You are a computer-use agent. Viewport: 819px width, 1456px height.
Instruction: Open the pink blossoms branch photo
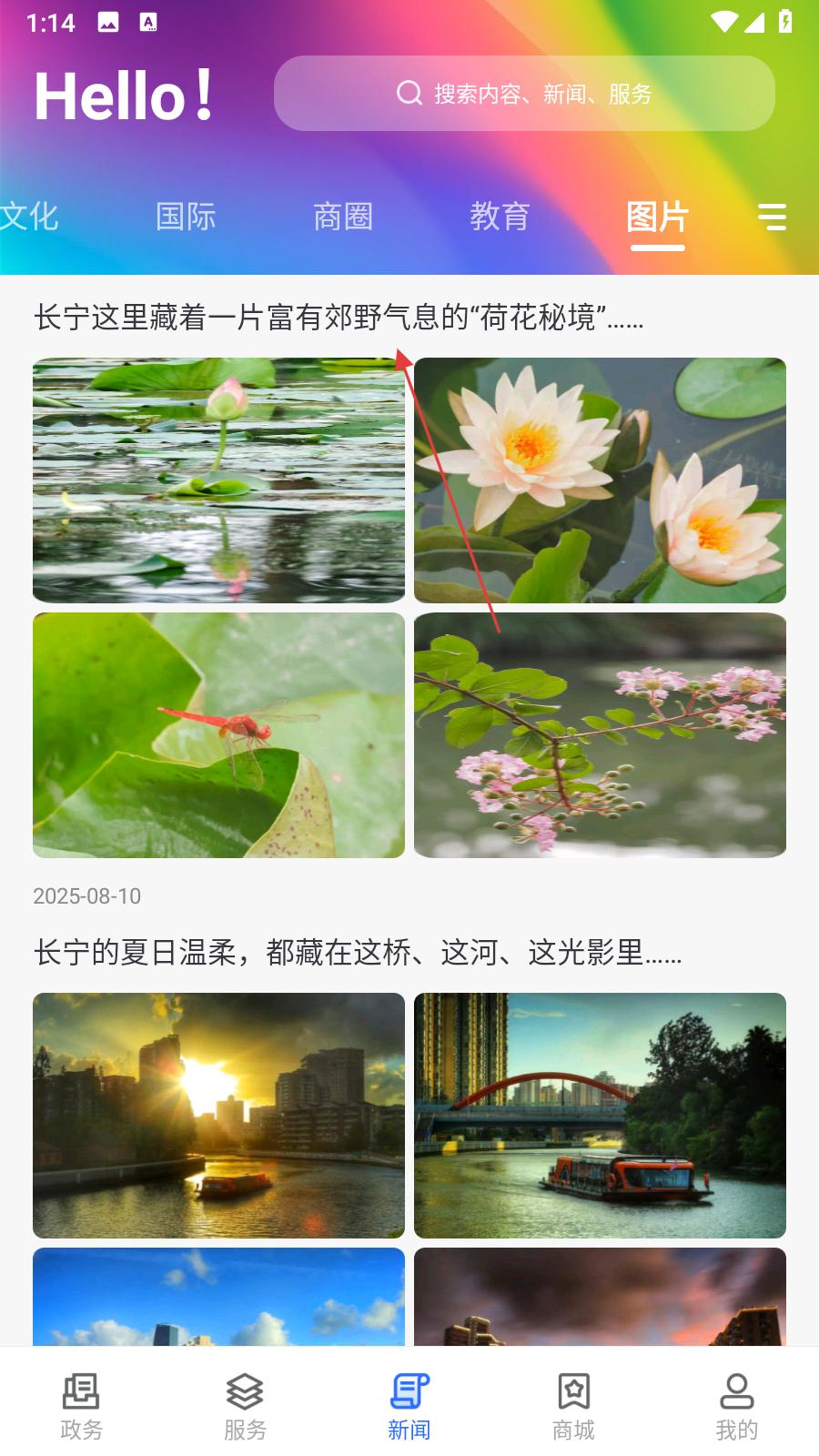[x=600, y=735]
